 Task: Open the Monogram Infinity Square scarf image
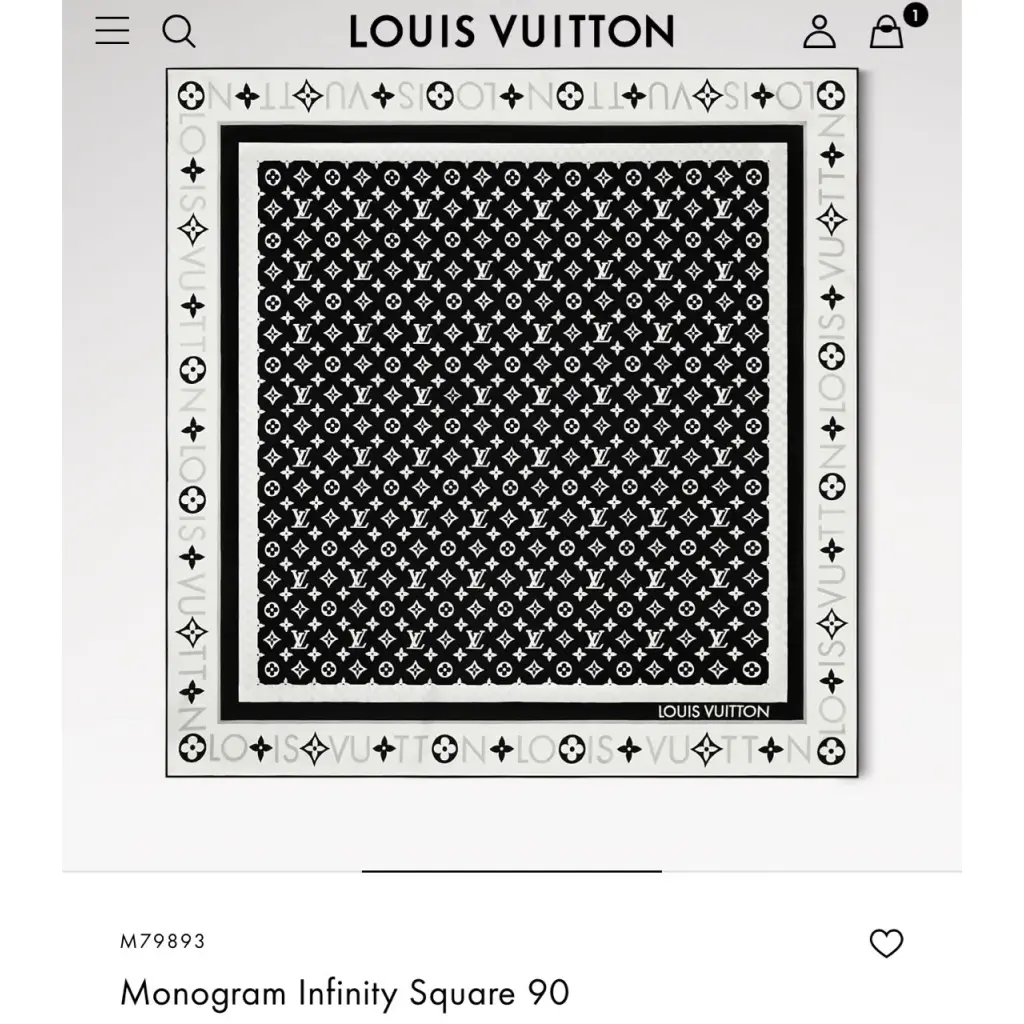tap(511, 423)
